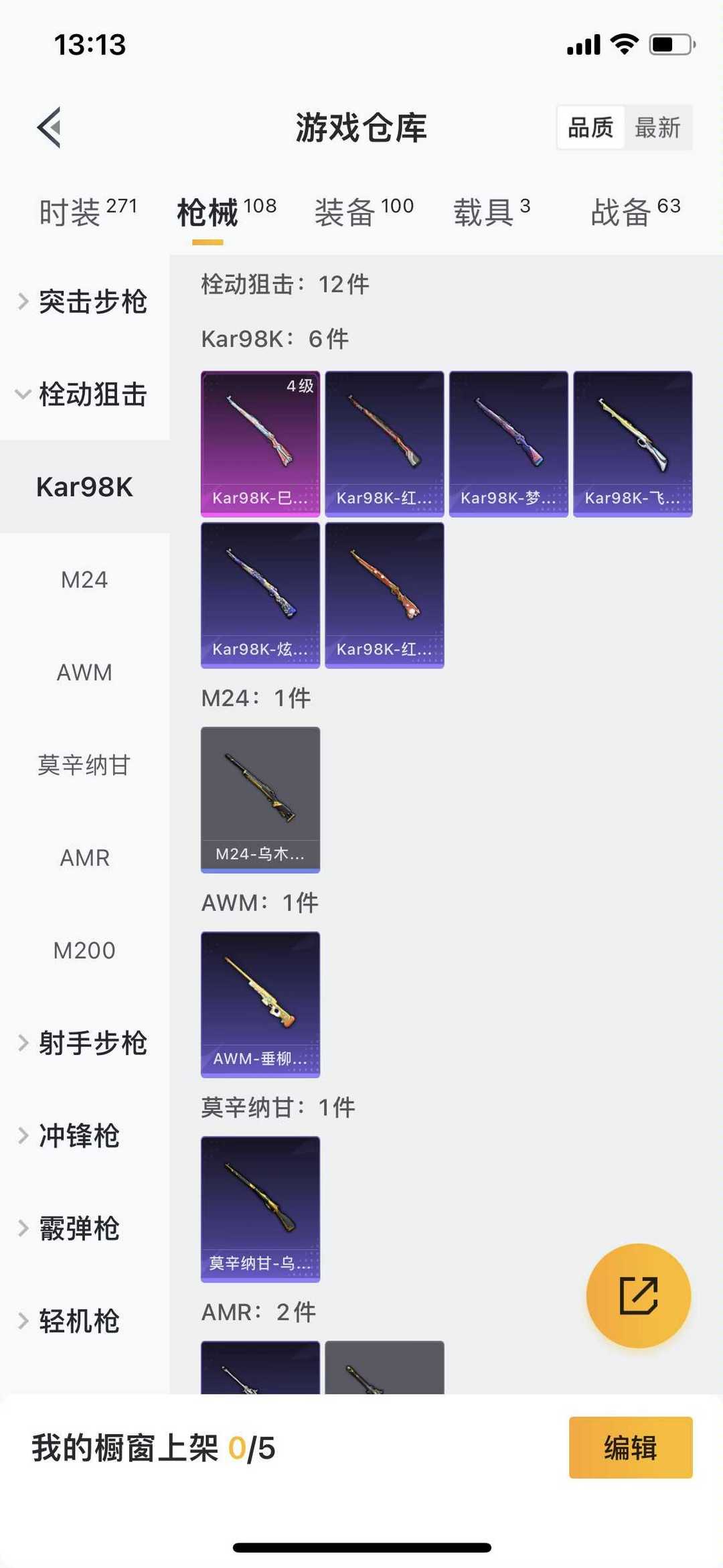The width and height of the screenshot is (723, 1568).
Task: Select M200 in the sidebar
Action: [x=84, y=950]
